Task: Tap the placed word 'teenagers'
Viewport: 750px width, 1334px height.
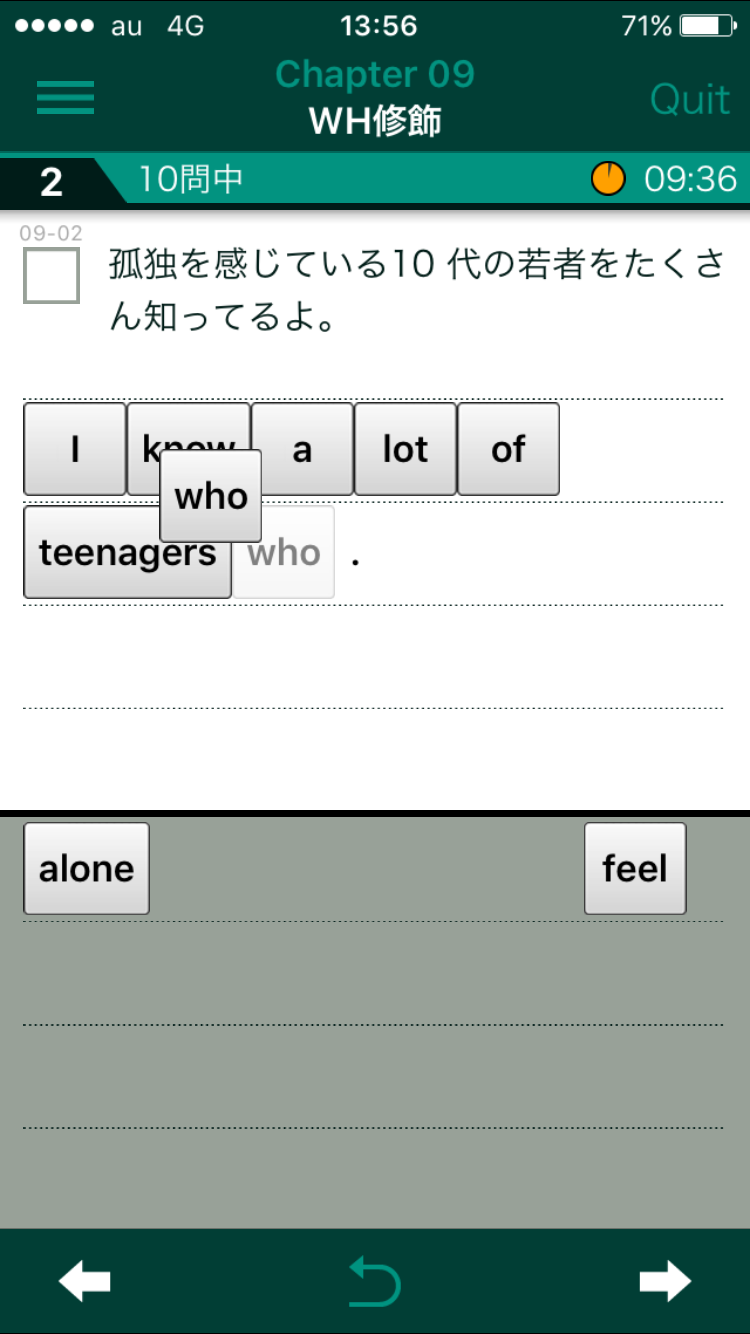Action: coord(127,552)
